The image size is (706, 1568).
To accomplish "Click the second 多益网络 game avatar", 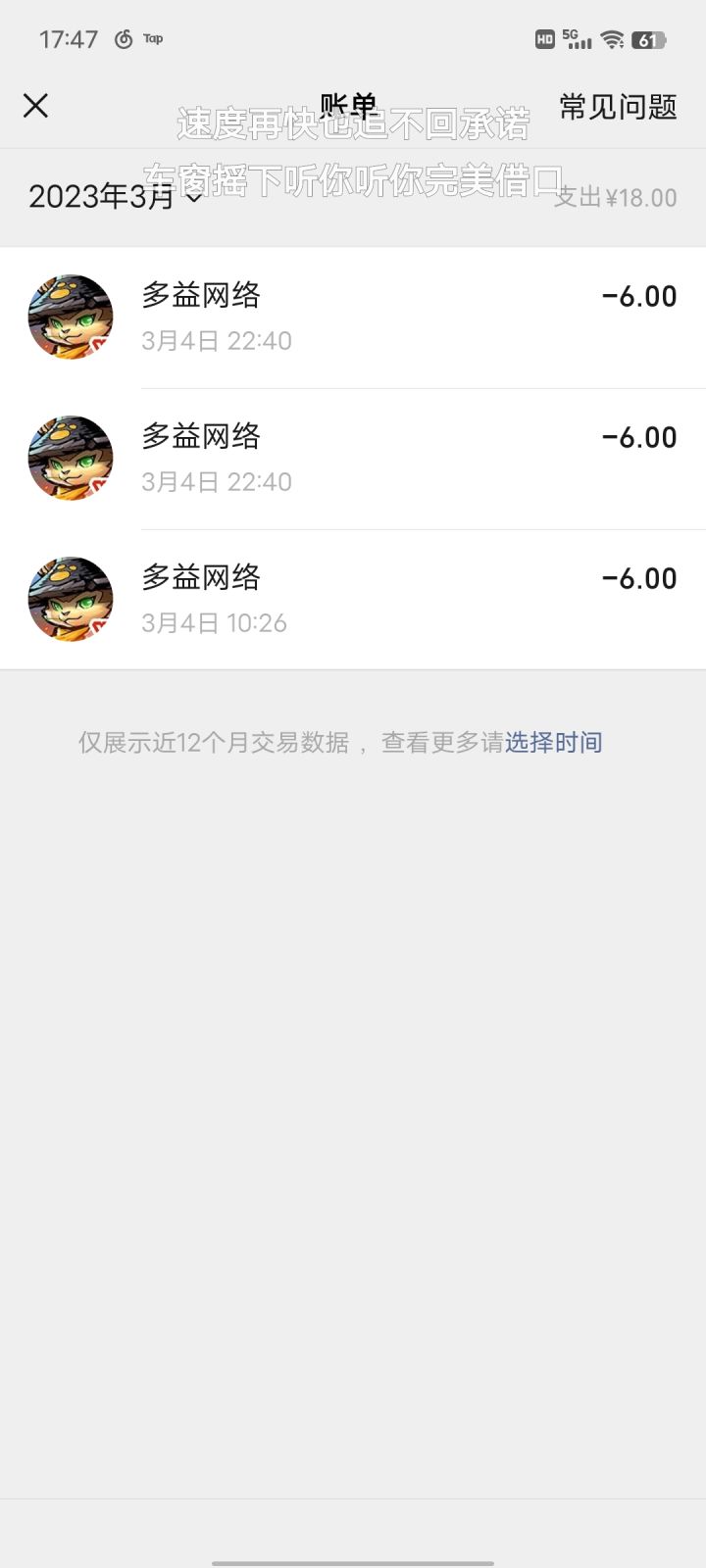I will pos(70,458).
